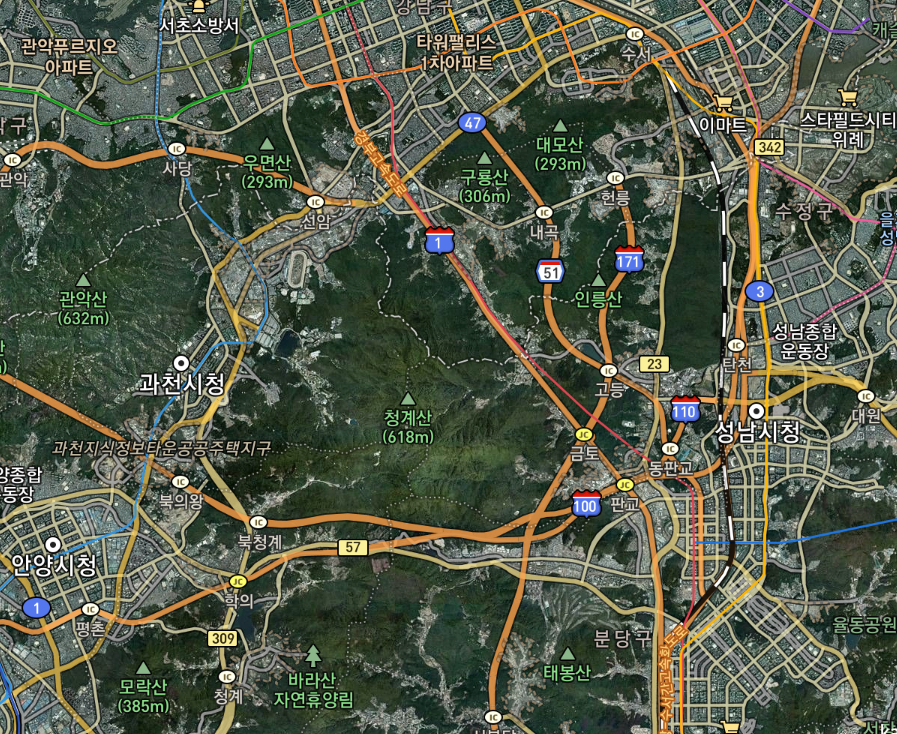Tap the 안양시청 city hall marker
This screenshot has width=897, height=734.
click(53, 544)
